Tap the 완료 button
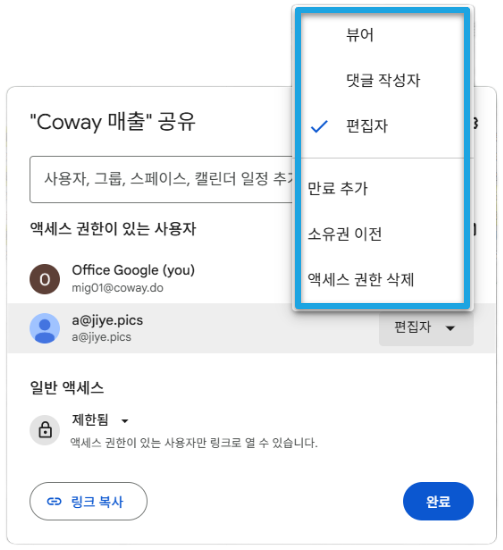Screen dimensions: 503x550 tap(438, 501)
